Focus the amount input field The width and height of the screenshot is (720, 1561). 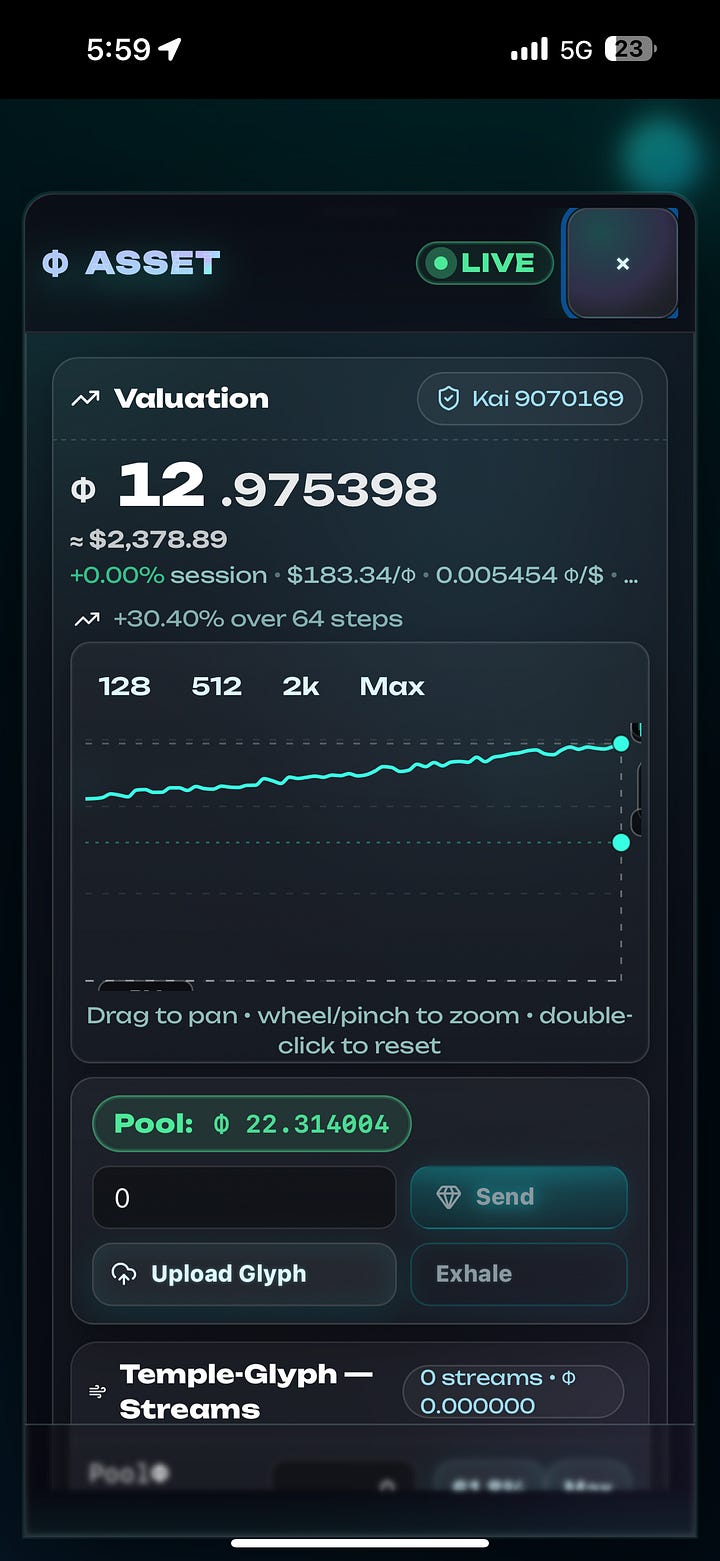pyautogui.click(x=244, y=1197)
